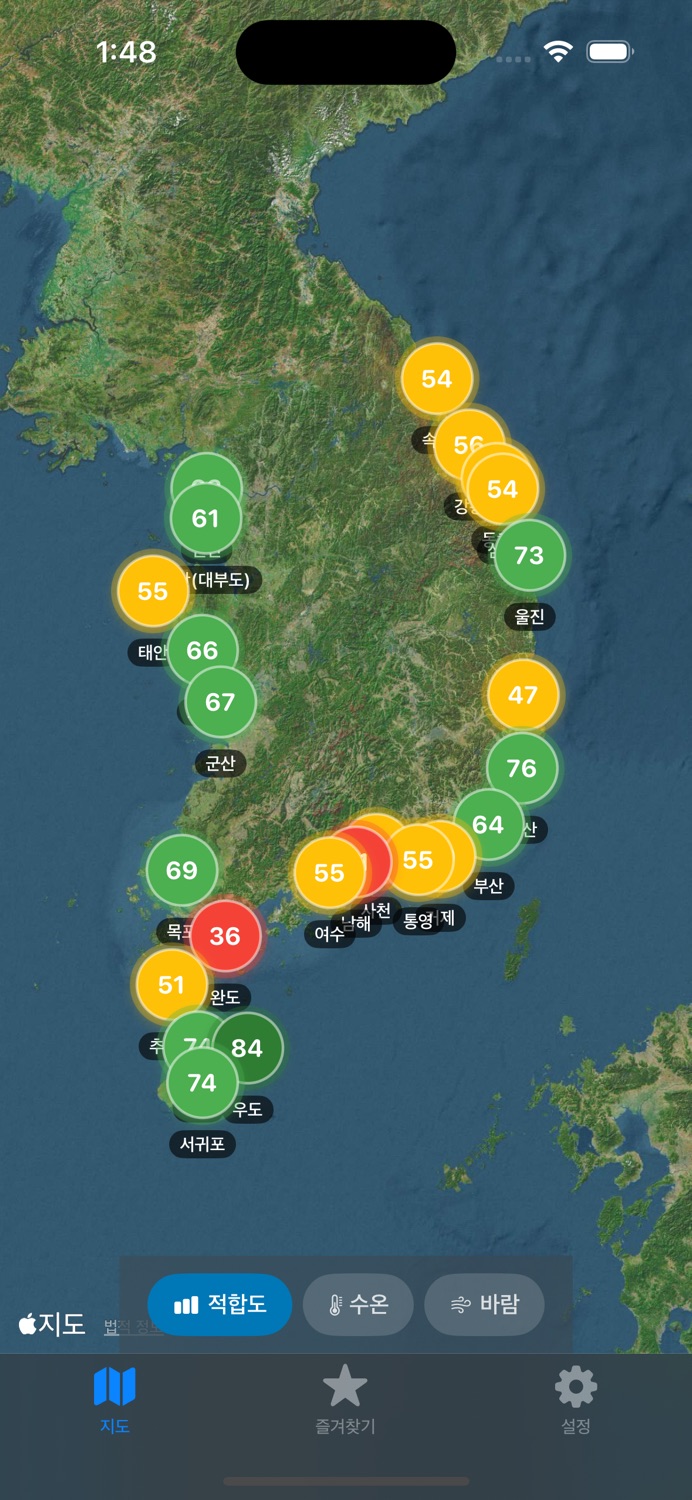Open the 여수 marker with score 55
The width and height of the screenshot is (692, 1500).
329,873
